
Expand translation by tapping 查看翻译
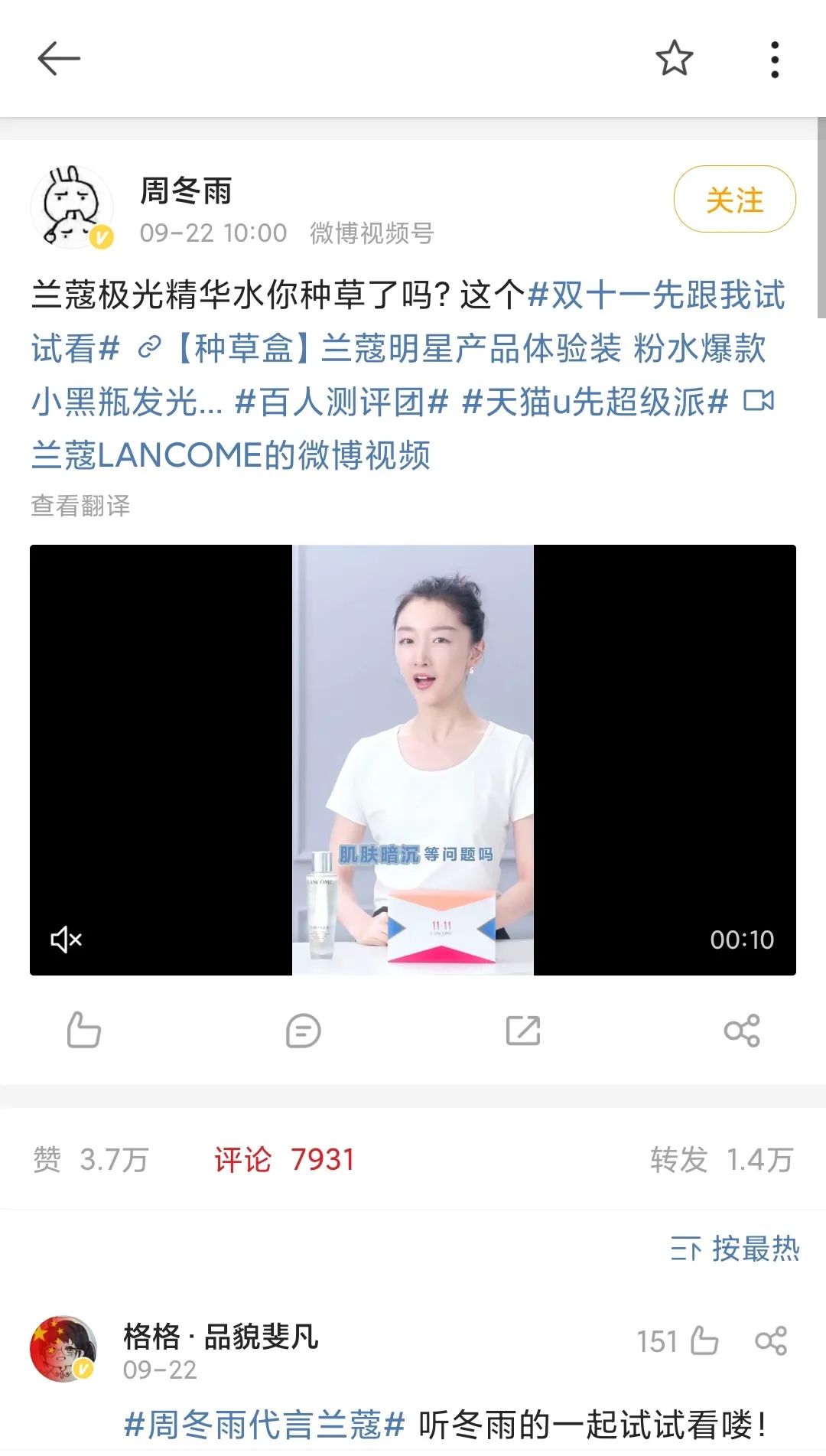pyautogui.click(x=80, y=506)
